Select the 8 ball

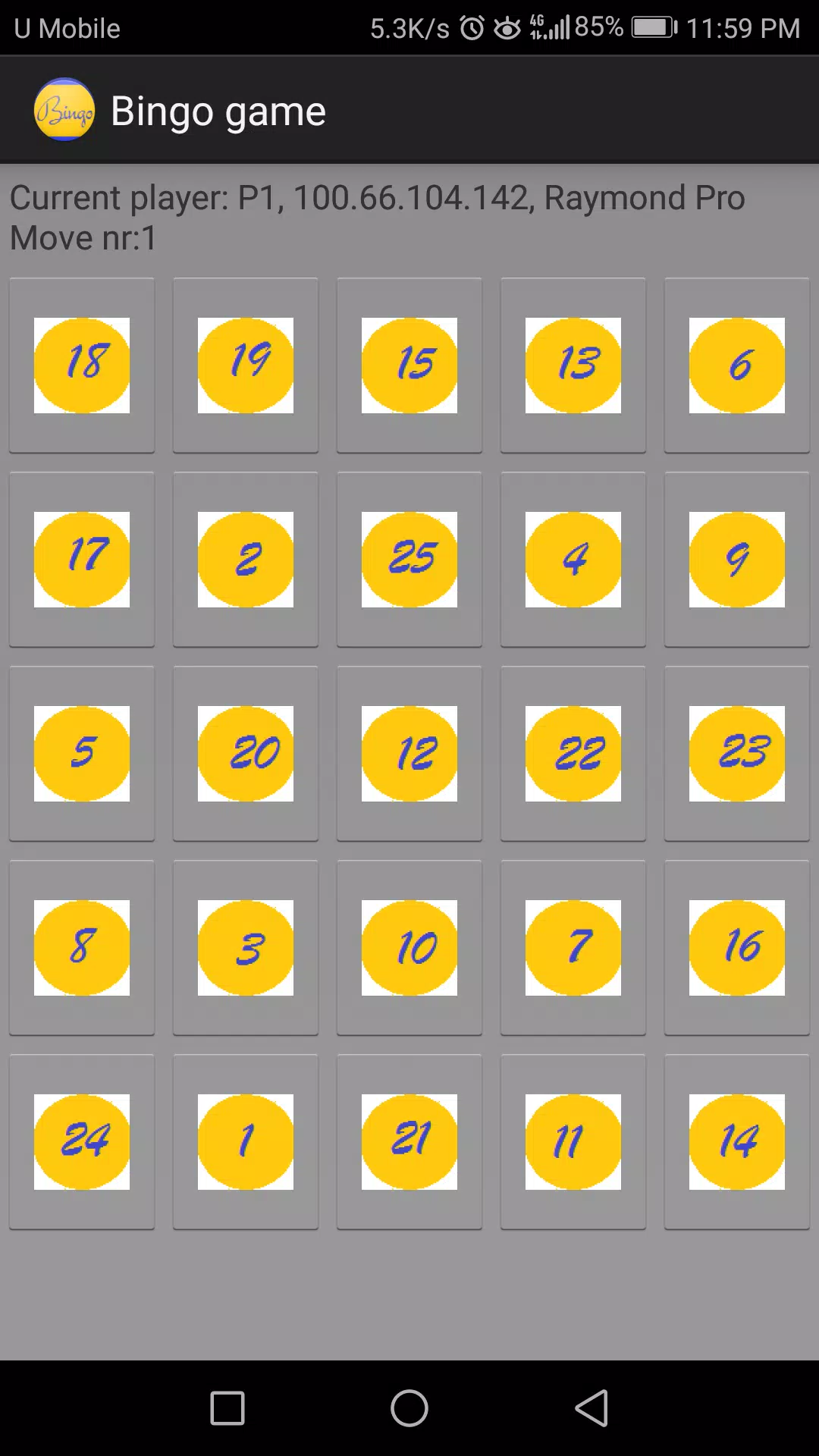tap(82, 948)
